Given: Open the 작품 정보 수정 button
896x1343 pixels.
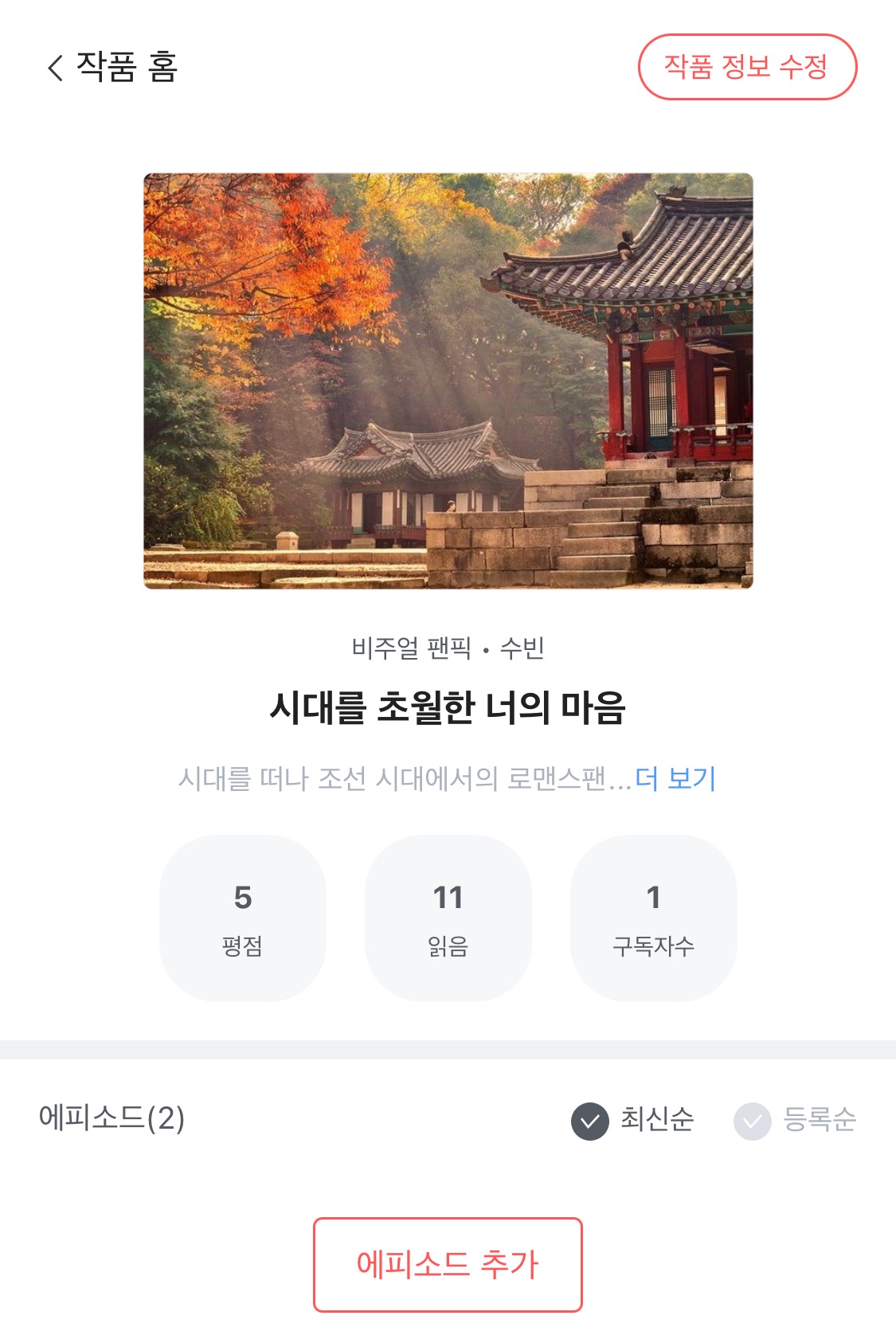Looking at the screenshot, I should (x=747, y=67).
